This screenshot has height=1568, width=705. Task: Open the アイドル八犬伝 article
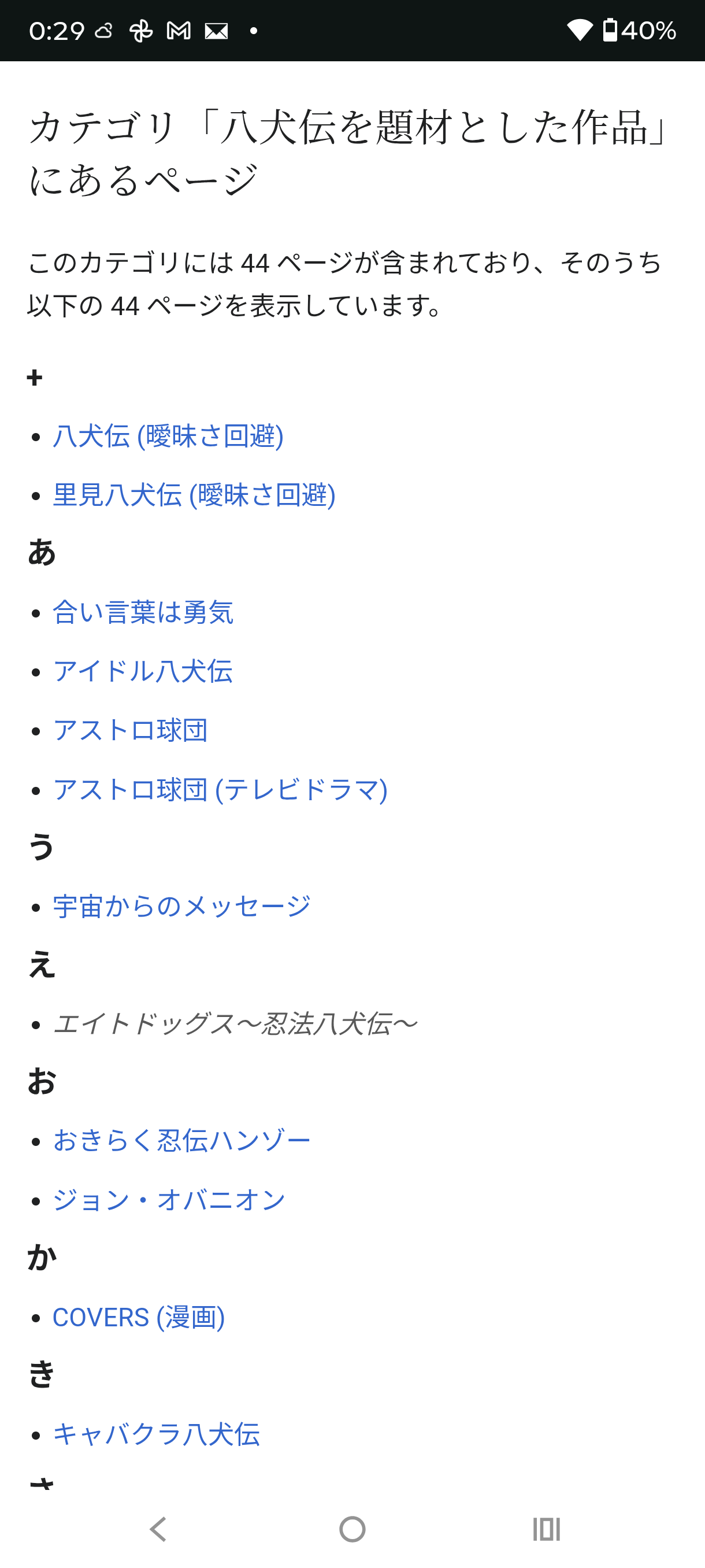point(143,671)
